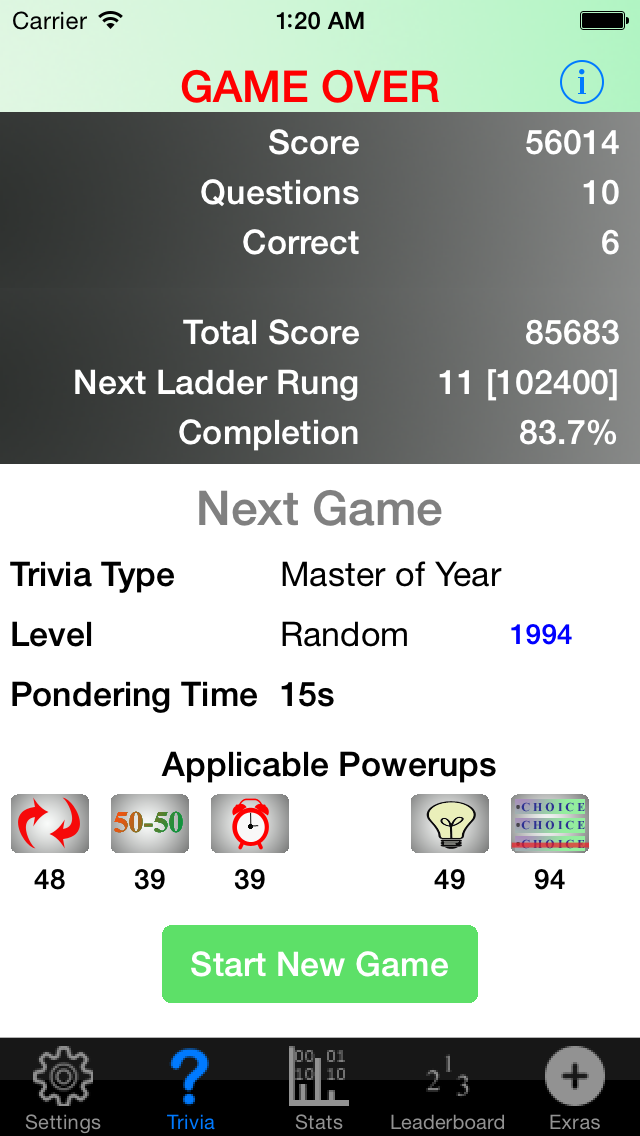This screenshot has height=1136, width=640.
Task: Tap the blue 1994 year link
Action: point(541,635)
